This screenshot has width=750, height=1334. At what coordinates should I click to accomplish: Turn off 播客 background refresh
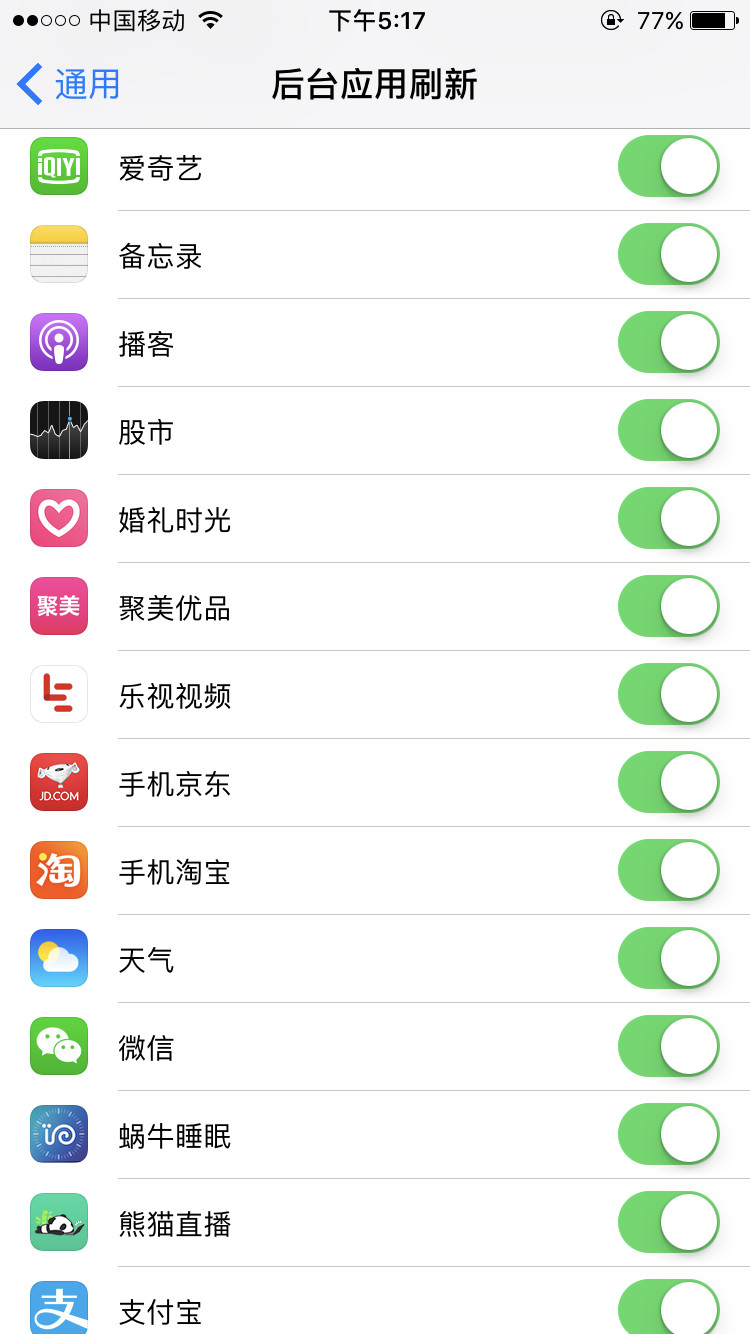[x=669, y=342]
